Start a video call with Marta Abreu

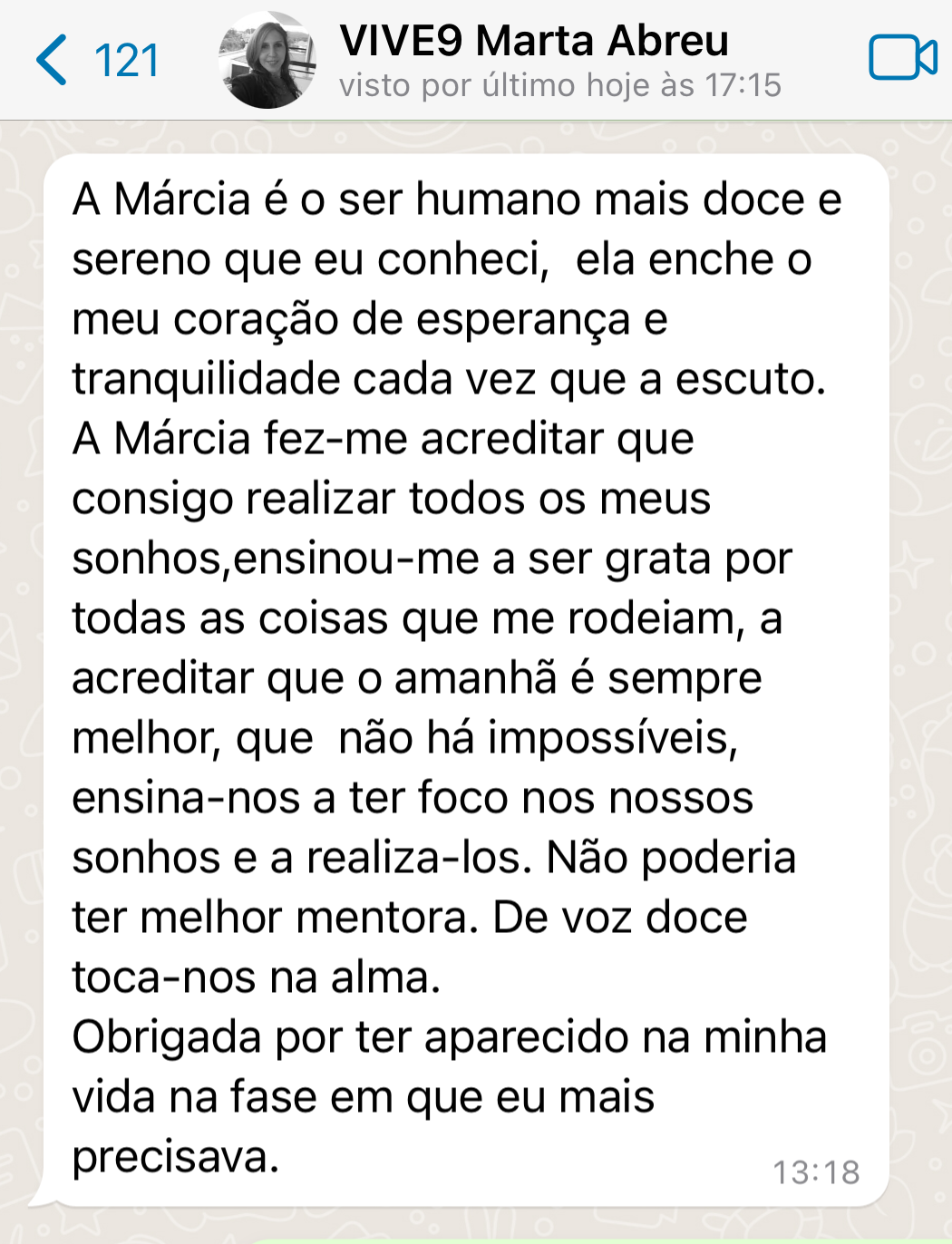901,59
